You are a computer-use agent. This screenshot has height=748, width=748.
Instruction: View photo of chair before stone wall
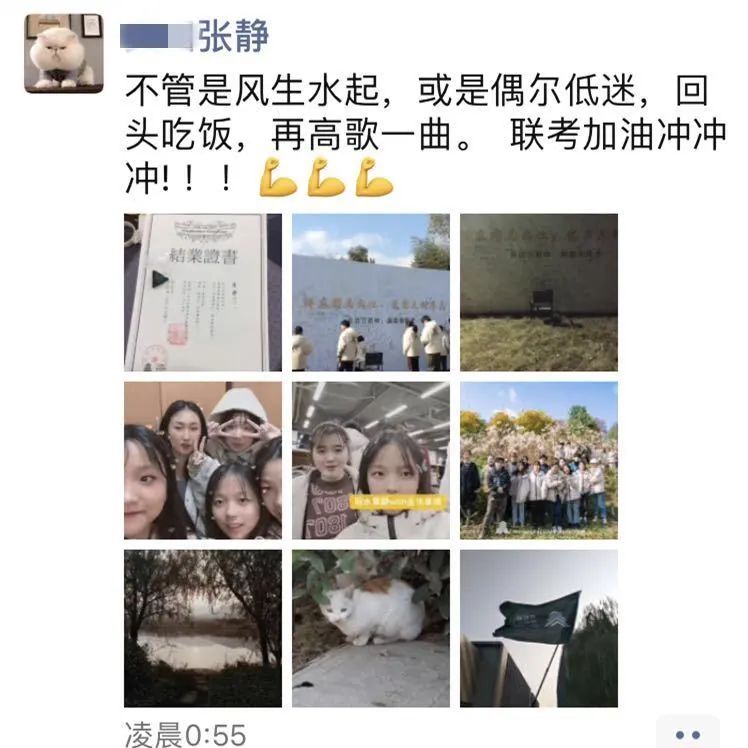pos(538,292)
